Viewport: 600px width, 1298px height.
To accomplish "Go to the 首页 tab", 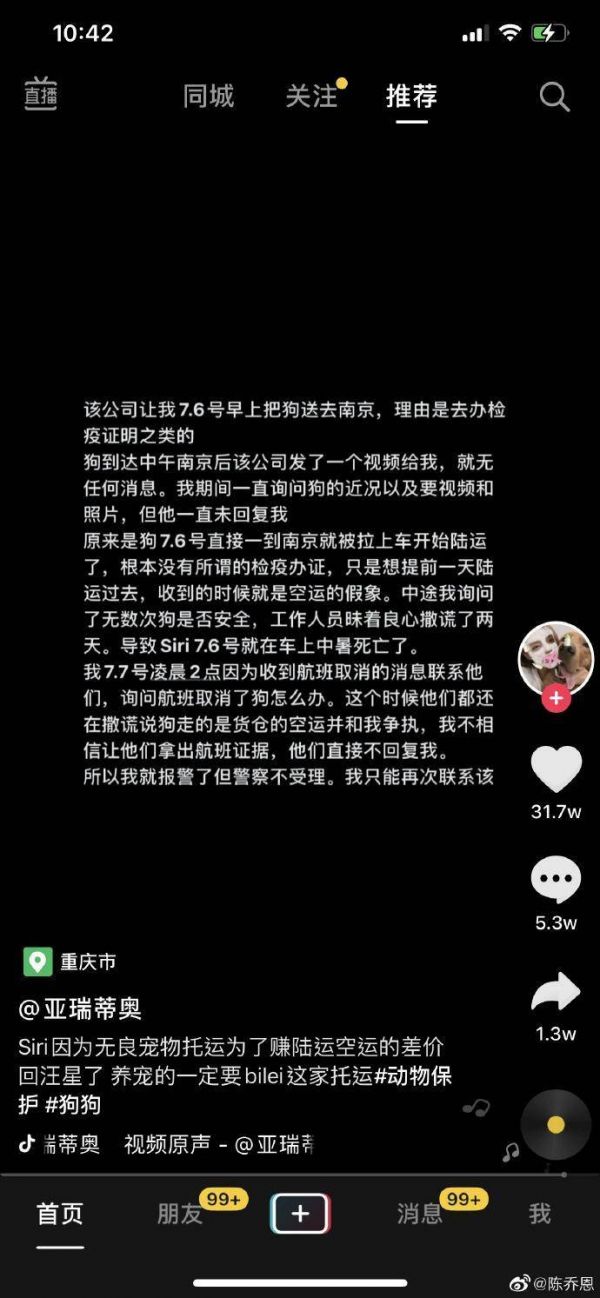I will (60, 1213).
